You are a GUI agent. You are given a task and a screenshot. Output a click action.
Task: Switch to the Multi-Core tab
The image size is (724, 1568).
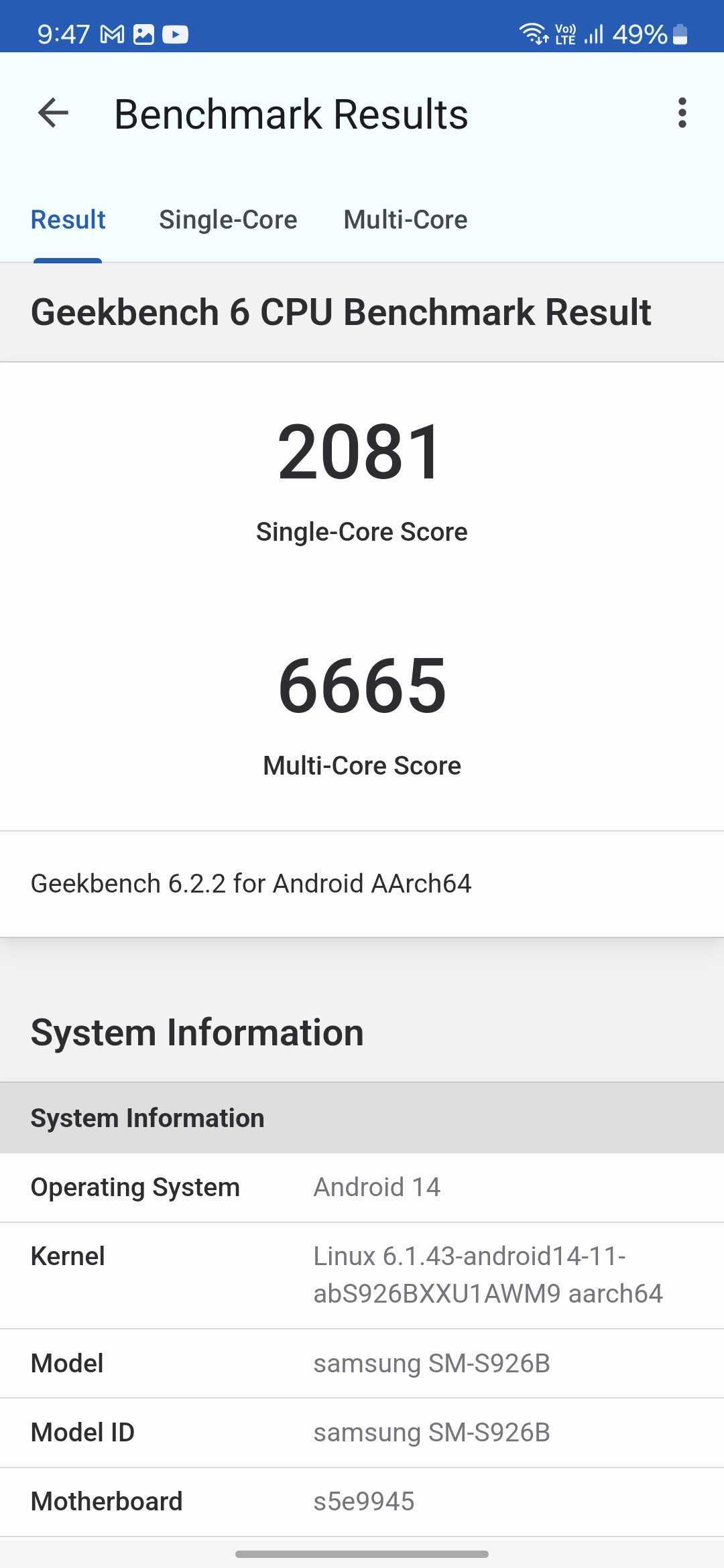coord(405,220)
